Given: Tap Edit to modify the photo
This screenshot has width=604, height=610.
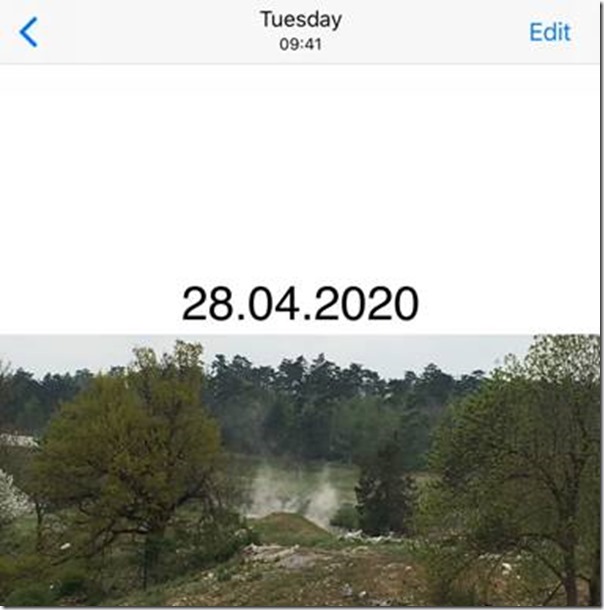Looking at the screenshot, I should click(x=549, y=32).
